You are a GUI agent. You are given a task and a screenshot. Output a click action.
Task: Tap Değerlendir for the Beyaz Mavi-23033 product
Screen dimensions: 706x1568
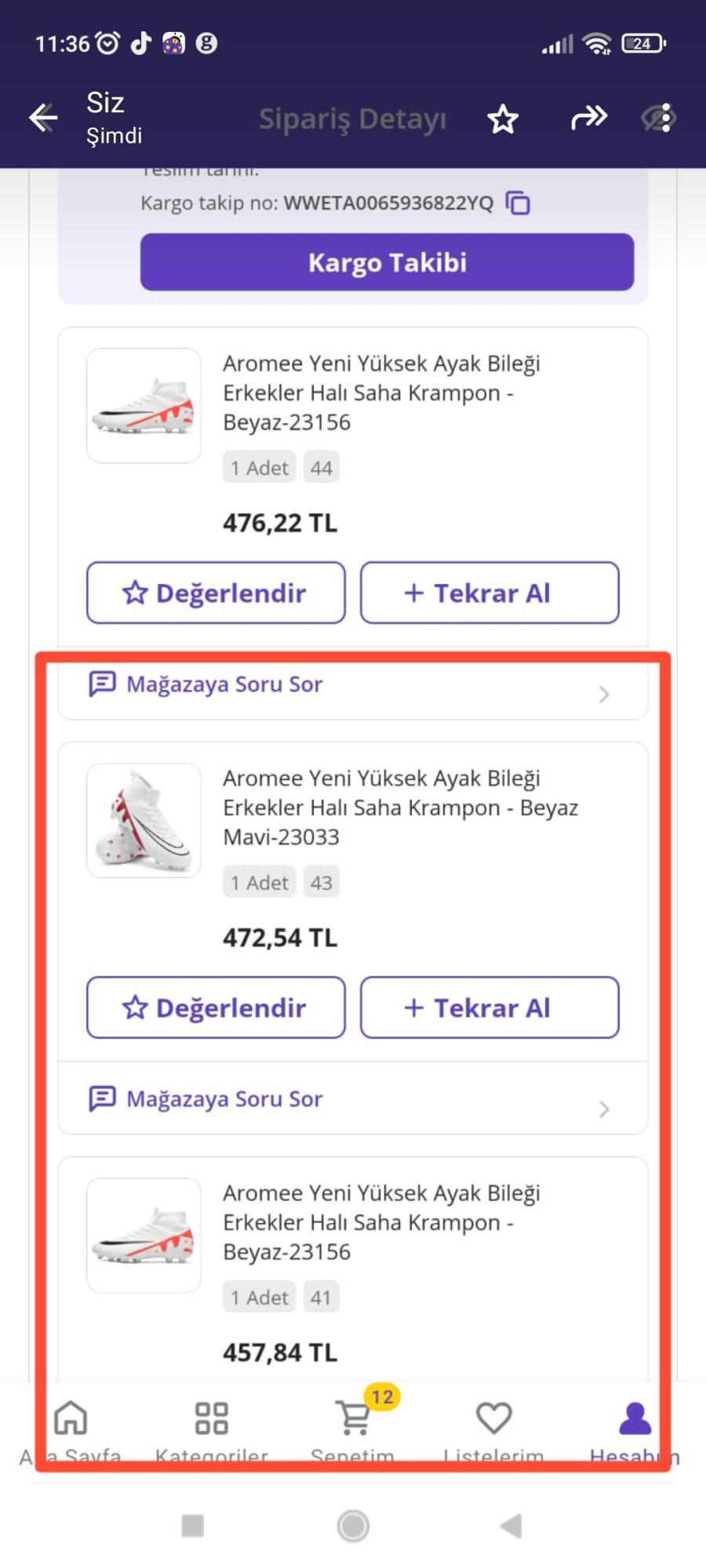click(215, 1008)
